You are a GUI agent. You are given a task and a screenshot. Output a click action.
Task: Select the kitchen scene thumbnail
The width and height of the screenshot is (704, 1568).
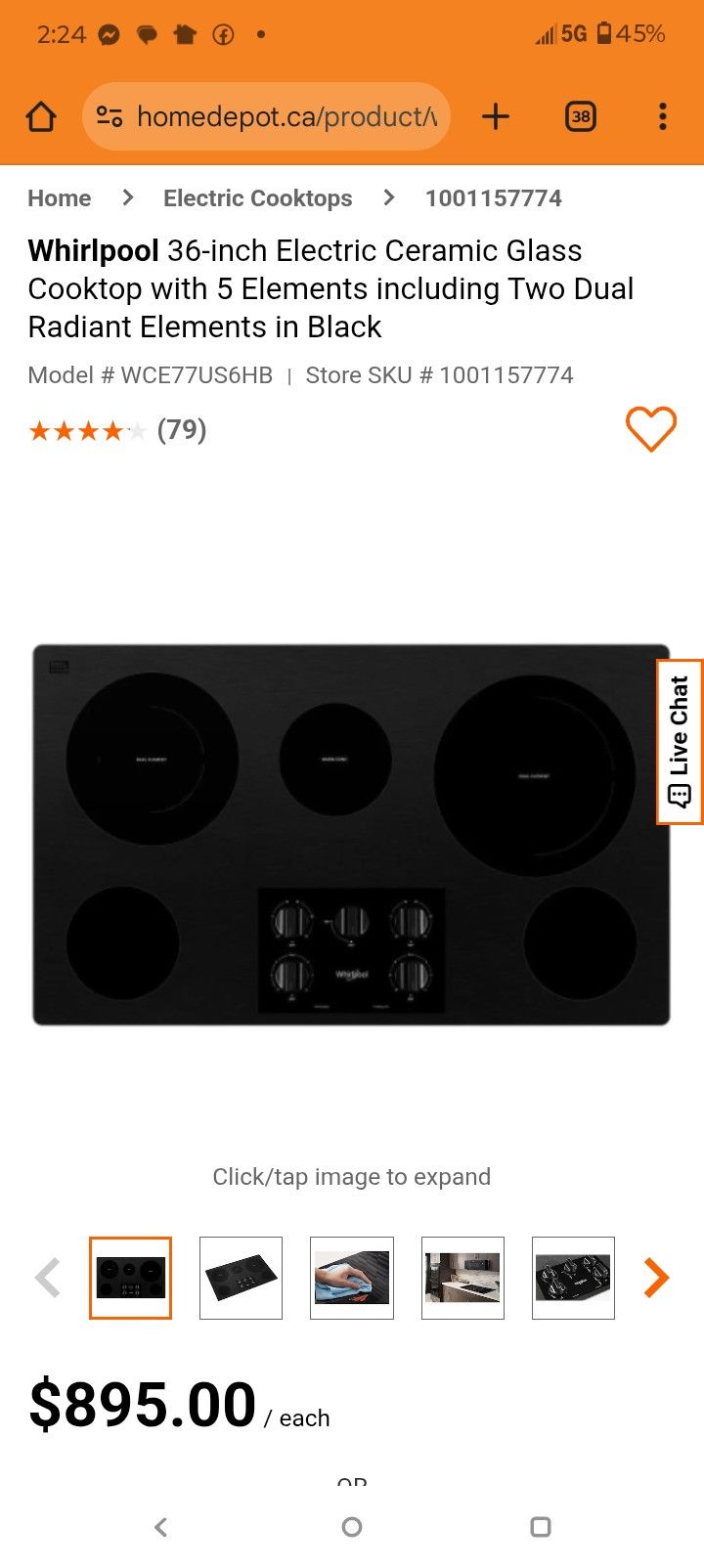point(462,1278)
